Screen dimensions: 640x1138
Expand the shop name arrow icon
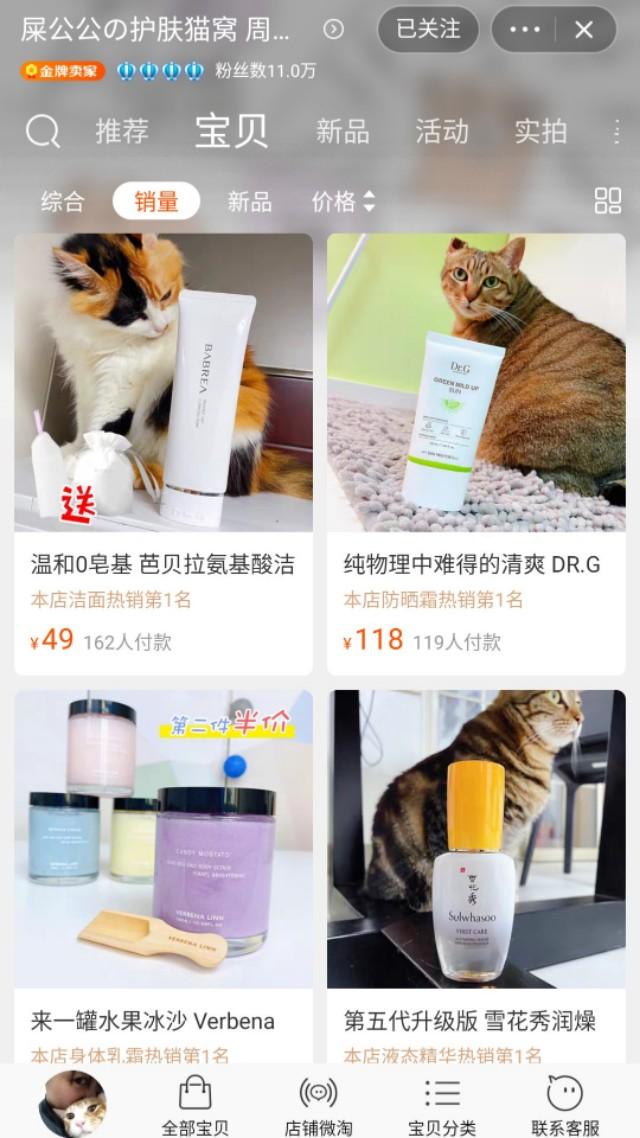point(334,29)
